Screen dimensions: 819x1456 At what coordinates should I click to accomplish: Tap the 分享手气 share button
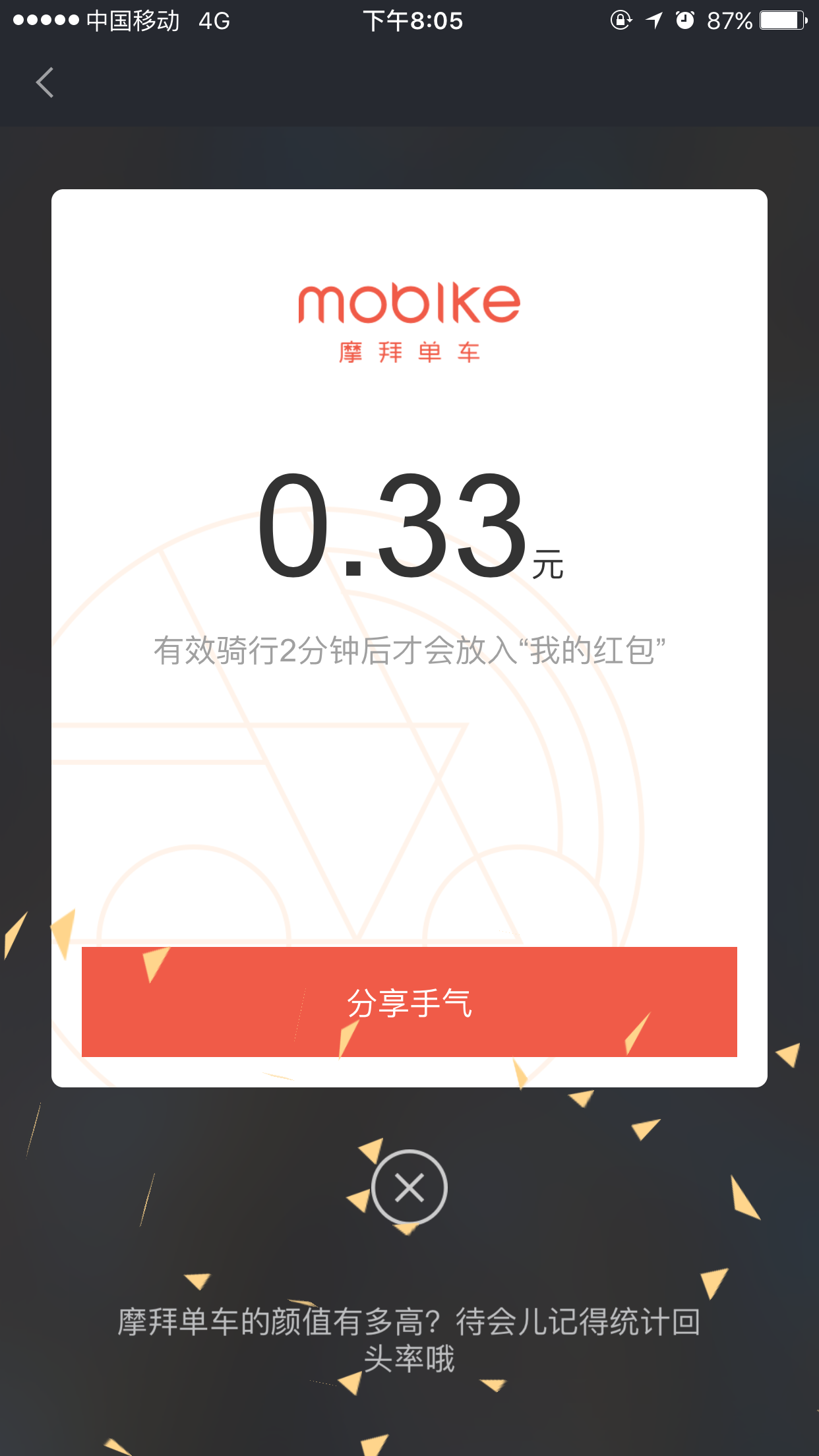409,1002
